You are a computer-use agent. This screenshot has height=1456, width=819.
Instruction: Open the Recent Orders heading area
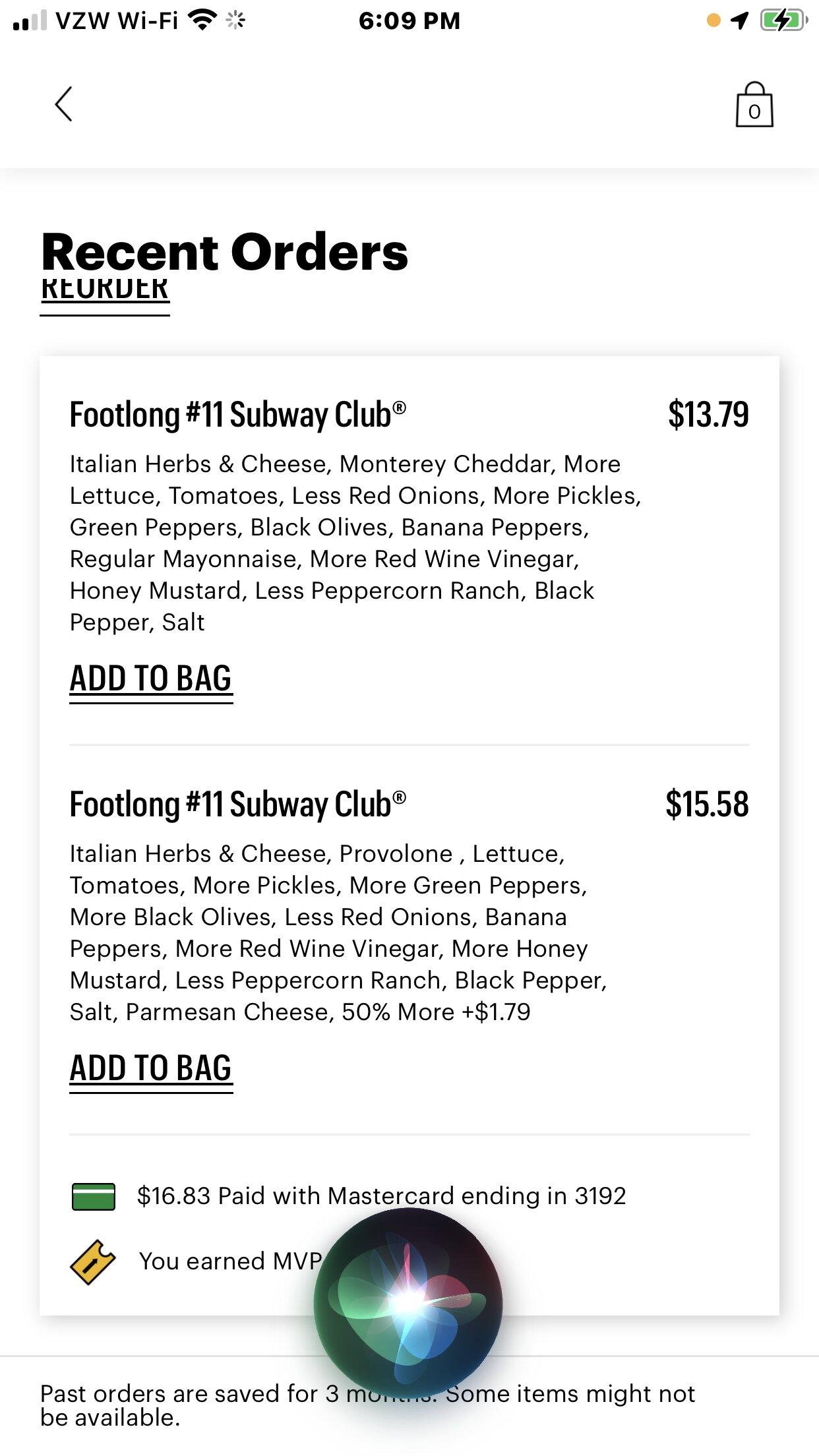[224, 251]
